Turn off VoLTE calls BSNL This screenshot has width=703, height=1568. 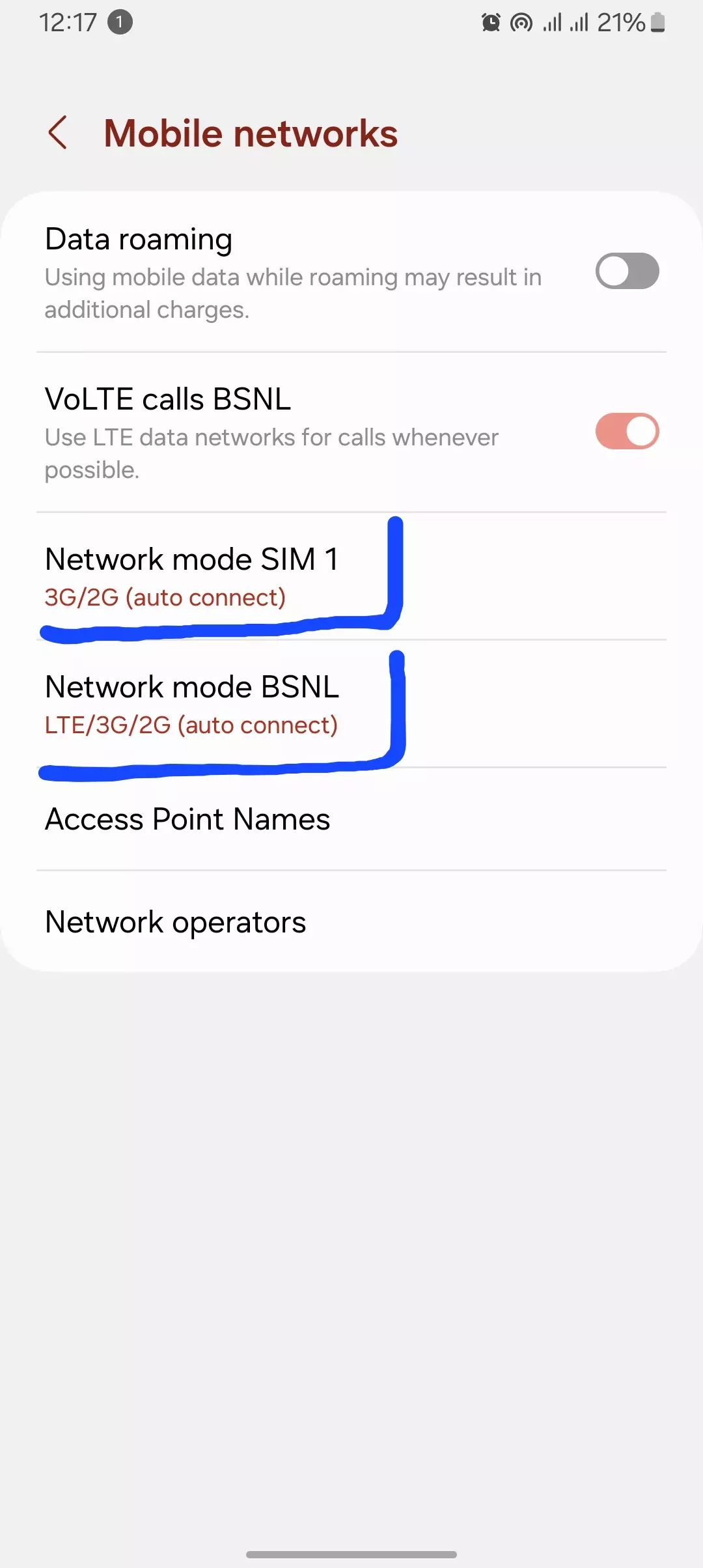click(x=627, y=431)
